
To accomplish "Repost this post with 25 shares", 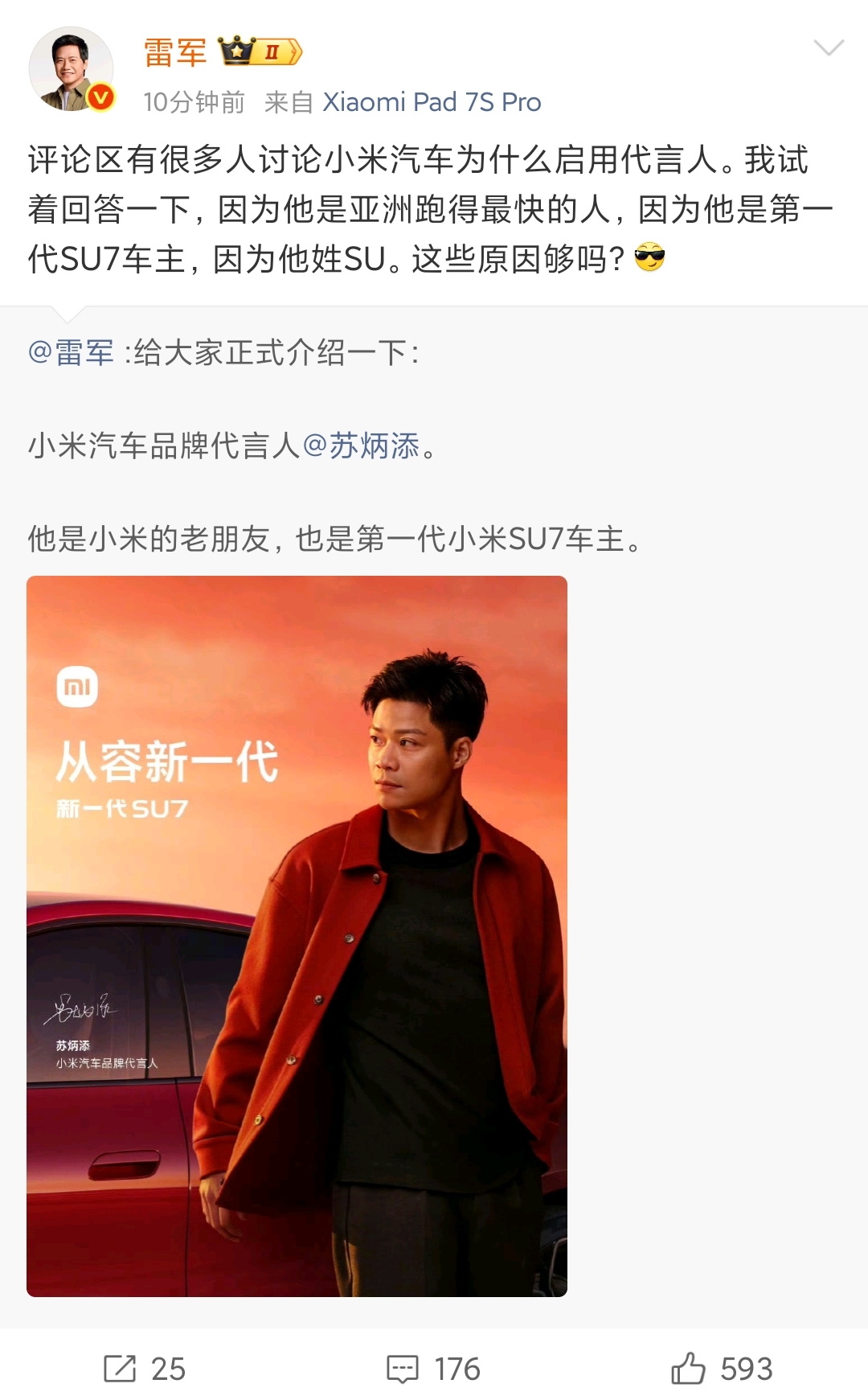I will [145, 1368].
